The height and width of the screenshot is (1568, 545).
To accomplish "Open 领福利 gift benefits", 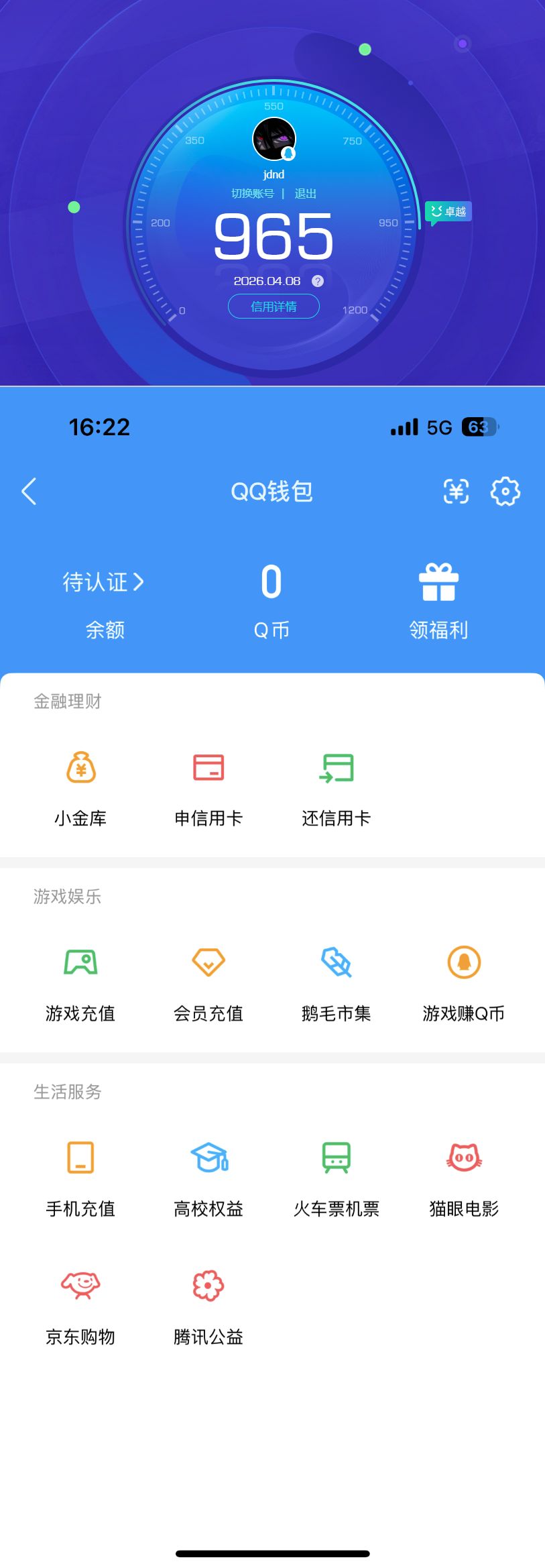I will (x=438, y=600).
